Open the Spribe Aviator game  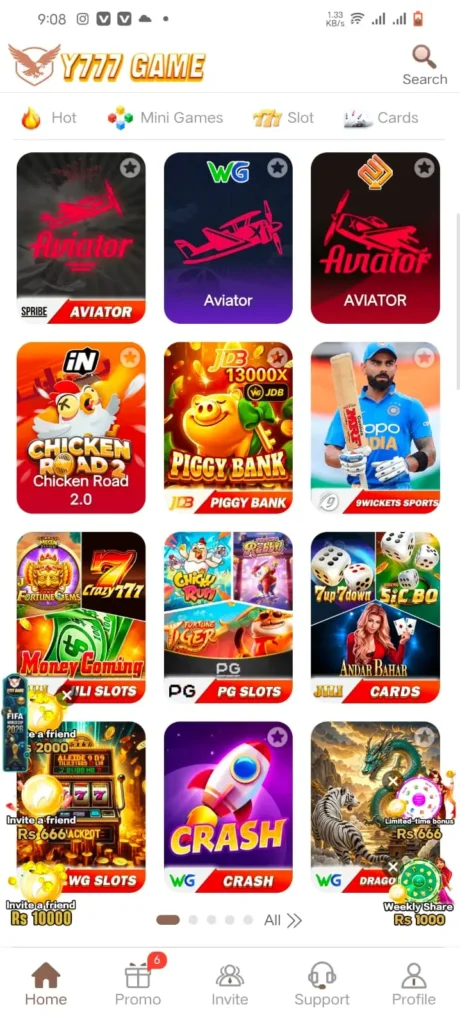(81, 238)
